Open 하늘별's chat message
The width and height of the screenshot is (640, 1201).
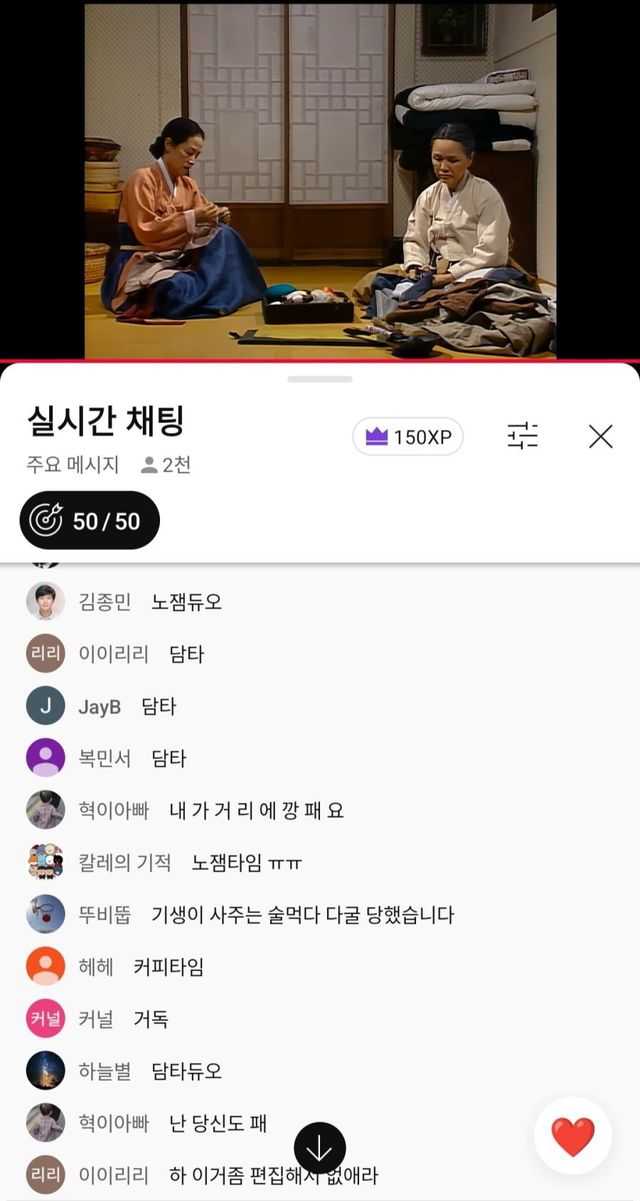[x=320, y=1071]
